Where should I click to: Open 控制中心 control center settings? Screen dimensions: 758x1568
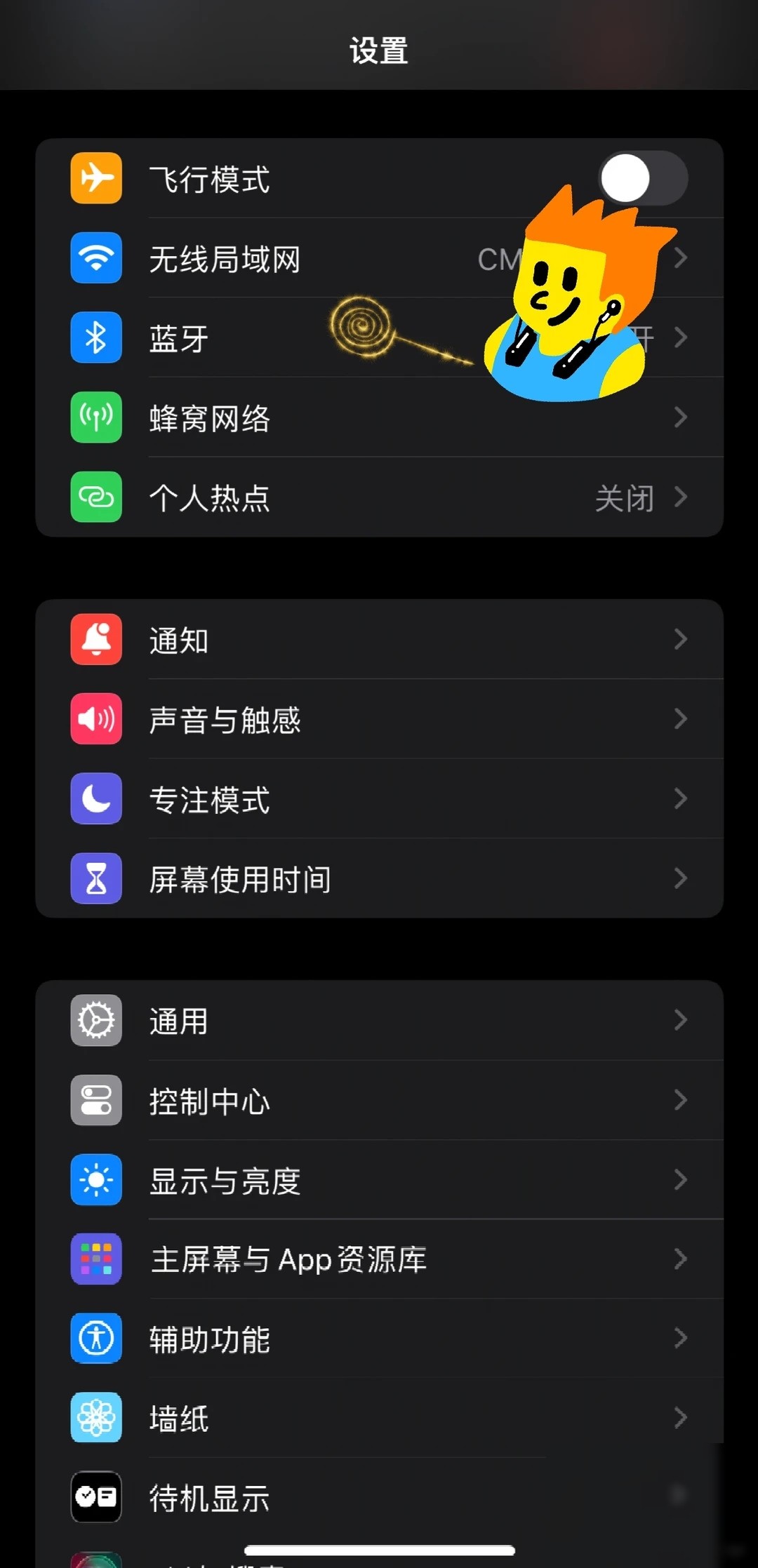379,1100
